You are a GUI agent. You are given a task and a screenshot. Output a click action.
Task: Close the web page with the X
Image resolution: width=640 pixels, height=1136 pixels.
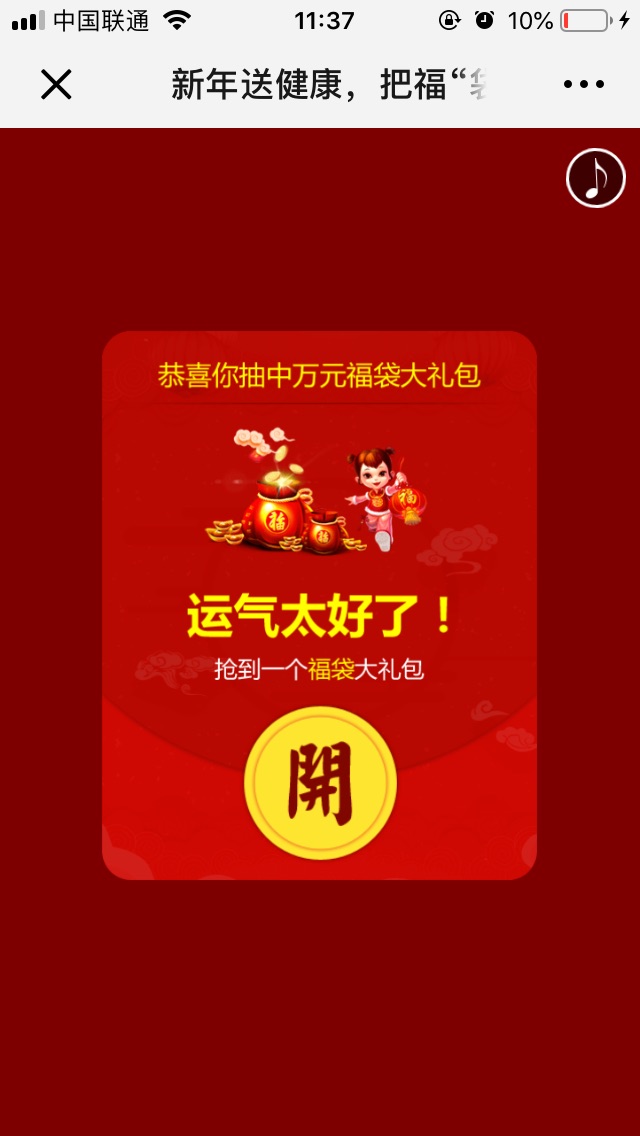(x=56, y=85)
